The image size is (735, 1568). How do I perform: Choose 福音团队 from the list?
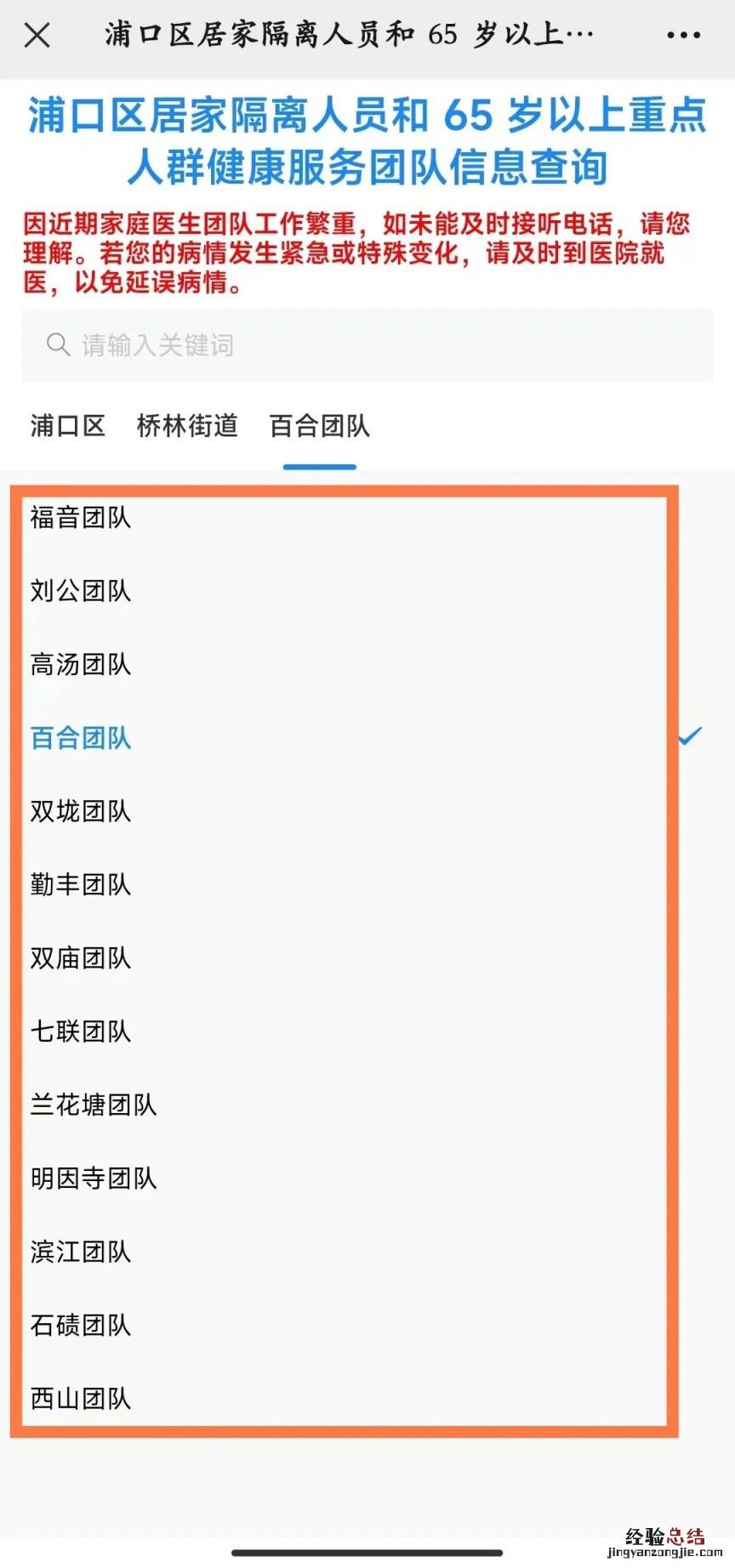tap(82, 518)
